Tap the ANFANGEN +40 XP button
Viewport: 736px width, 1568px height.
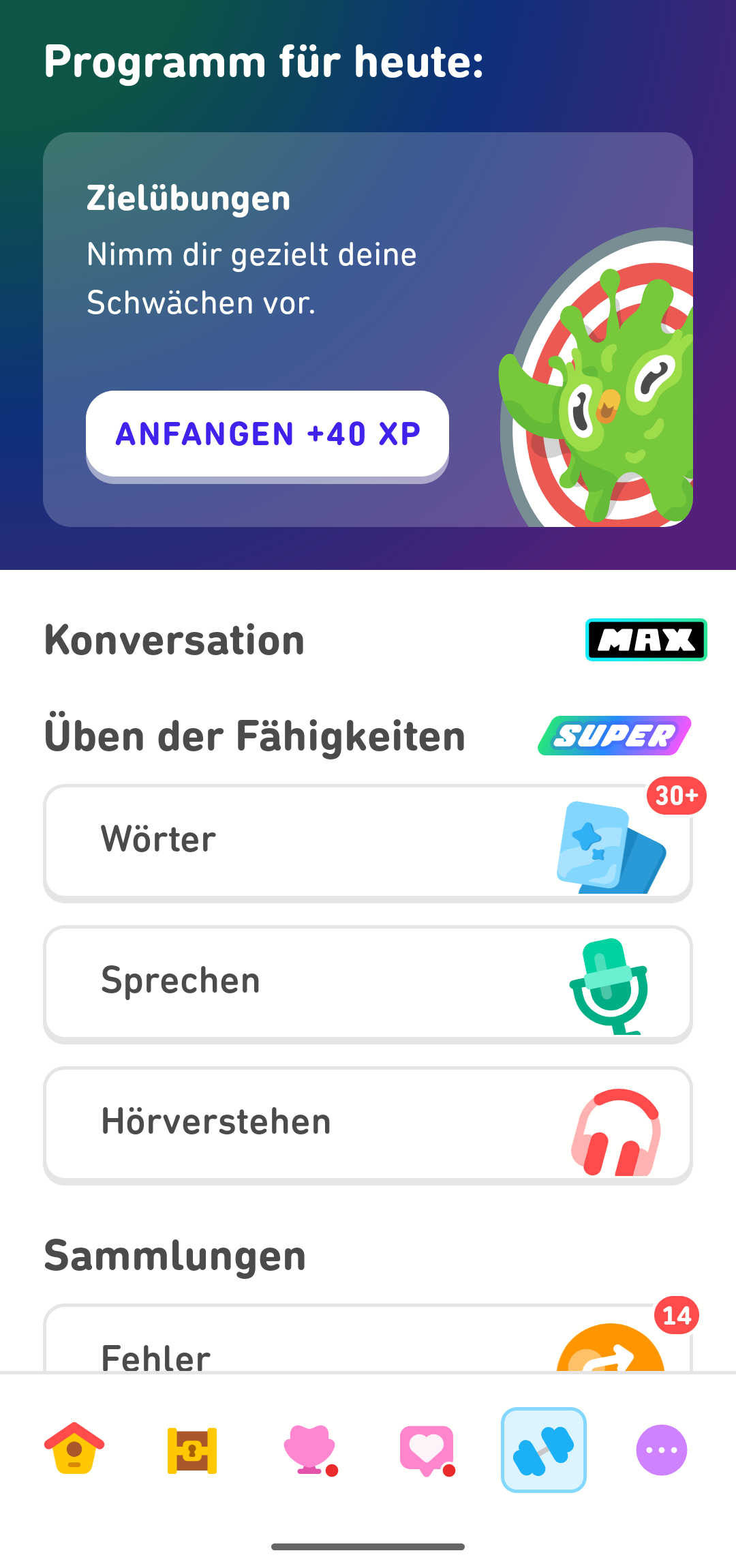coord(268,434)
